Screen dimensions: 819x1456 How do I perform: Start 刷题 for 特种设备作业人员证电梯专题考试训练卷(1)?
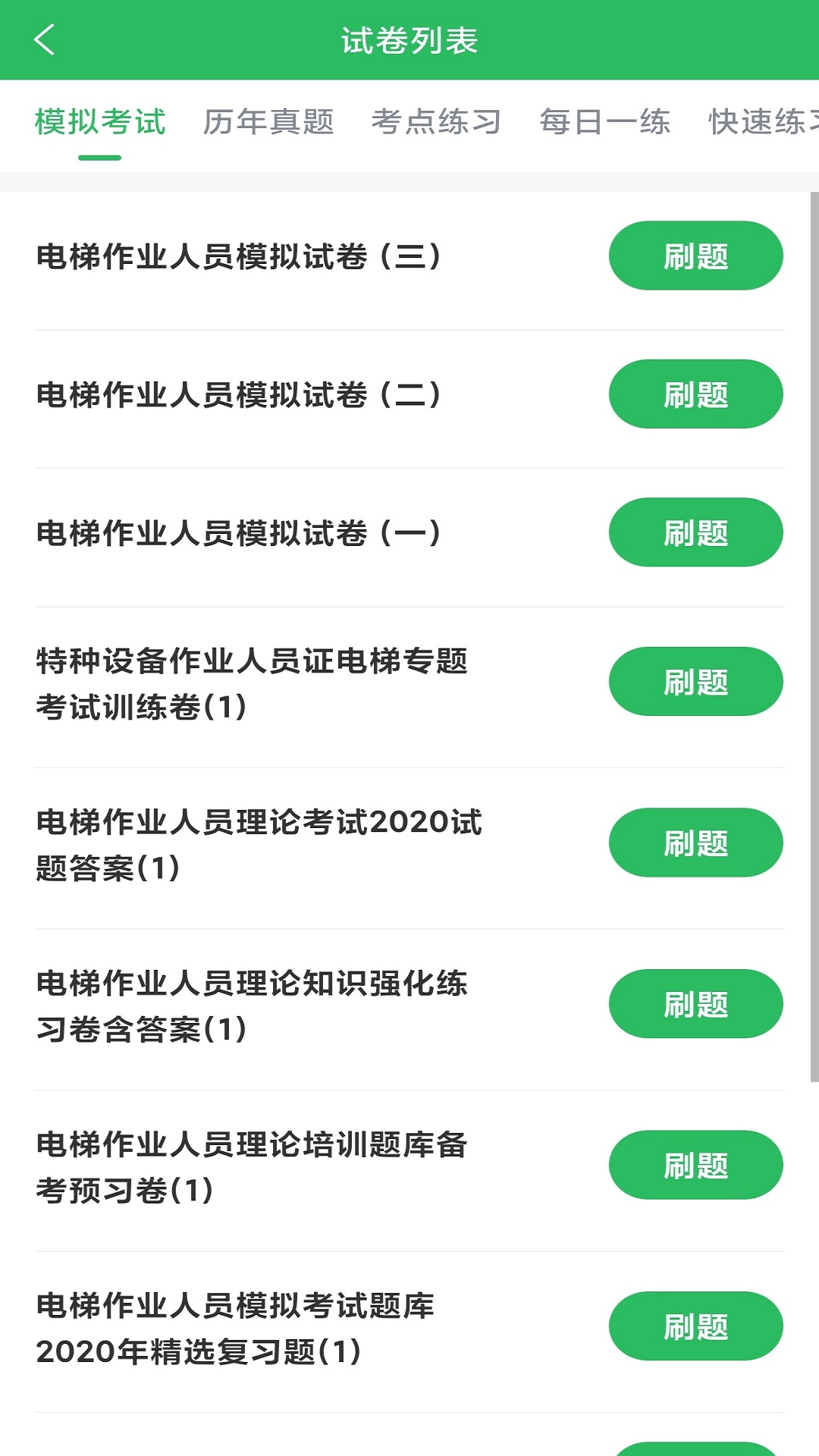(696, 682)
